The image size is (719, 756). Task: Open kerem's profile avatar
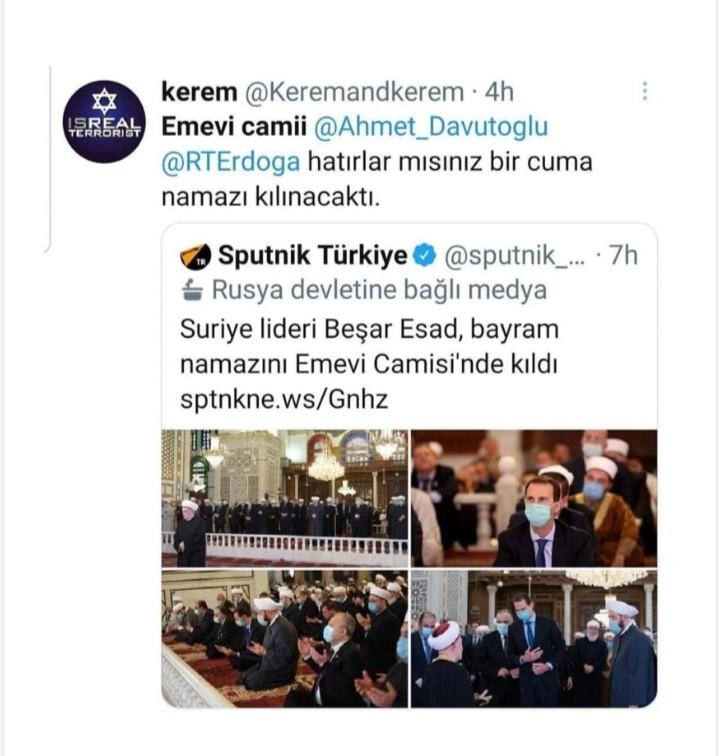click(104, 122)
